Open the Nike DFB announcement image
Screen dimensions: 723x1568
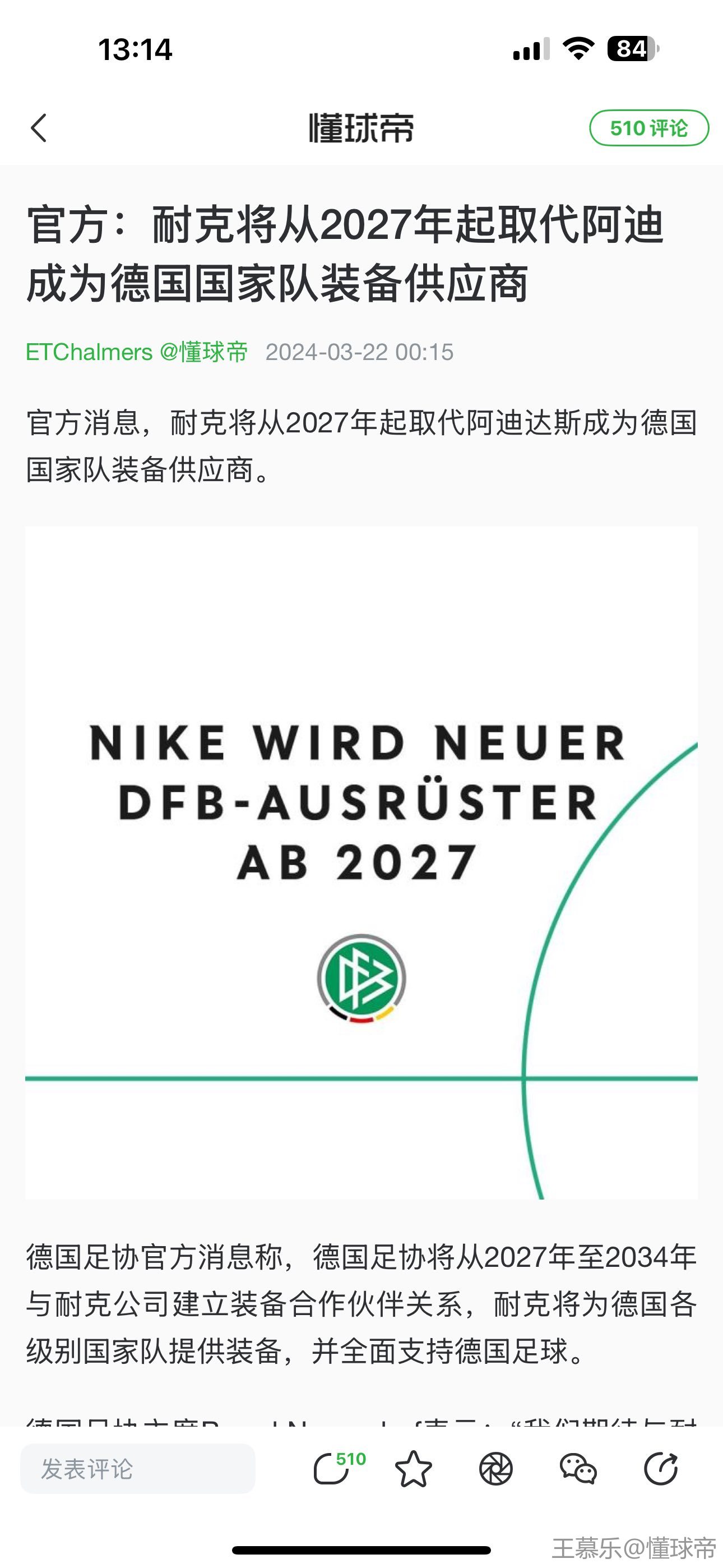coord(361,863)
